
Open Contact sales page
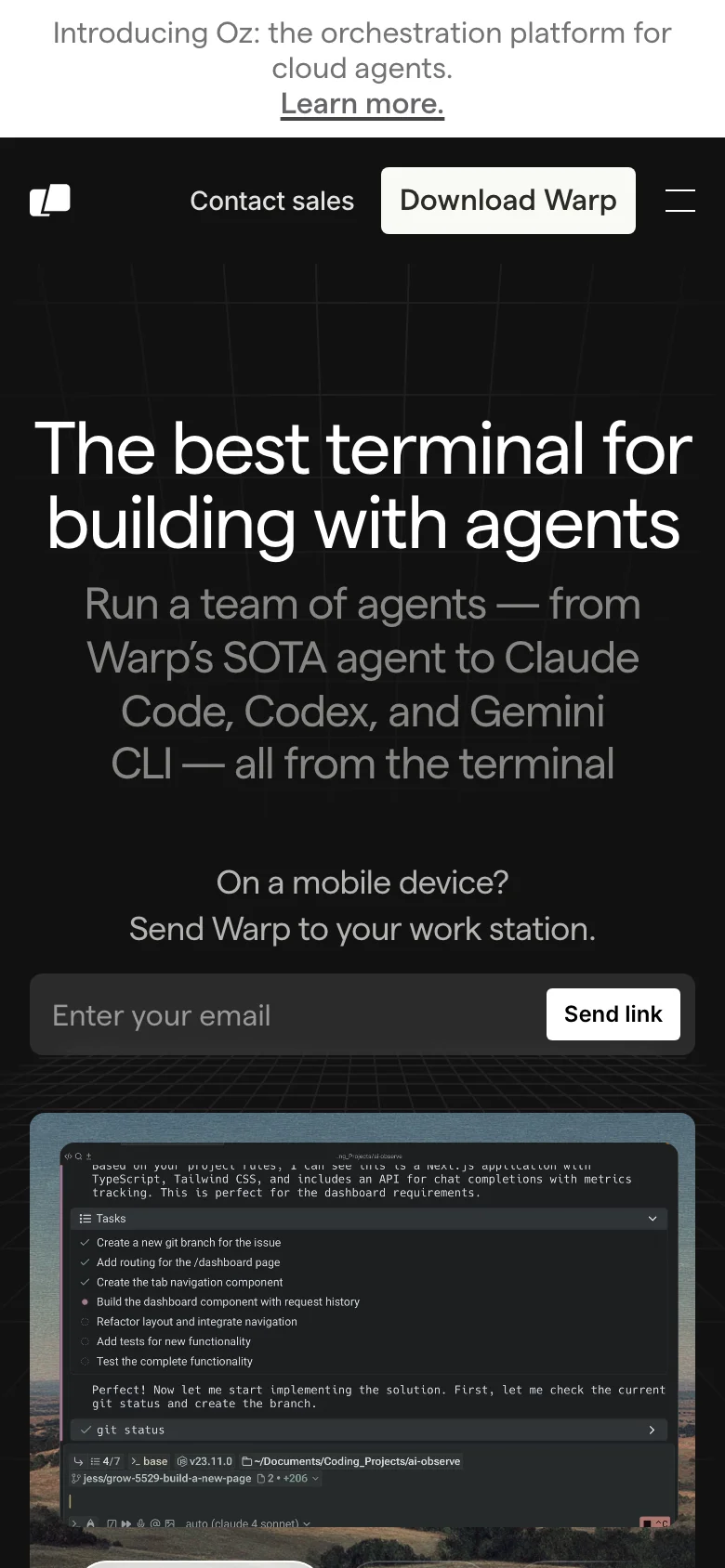(271, 201)
